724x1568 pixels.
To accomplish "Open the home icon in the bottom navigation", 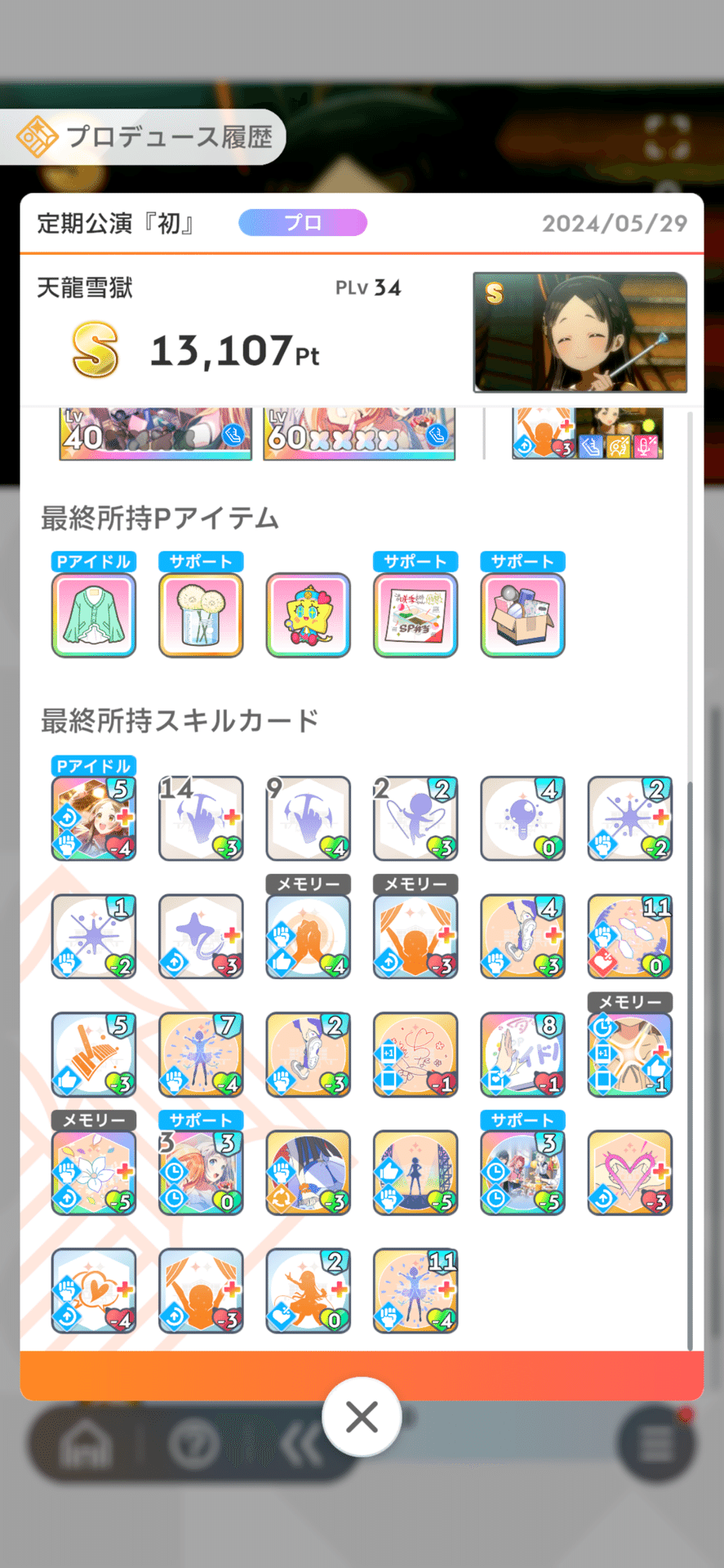I will [x=88, y=1444].
